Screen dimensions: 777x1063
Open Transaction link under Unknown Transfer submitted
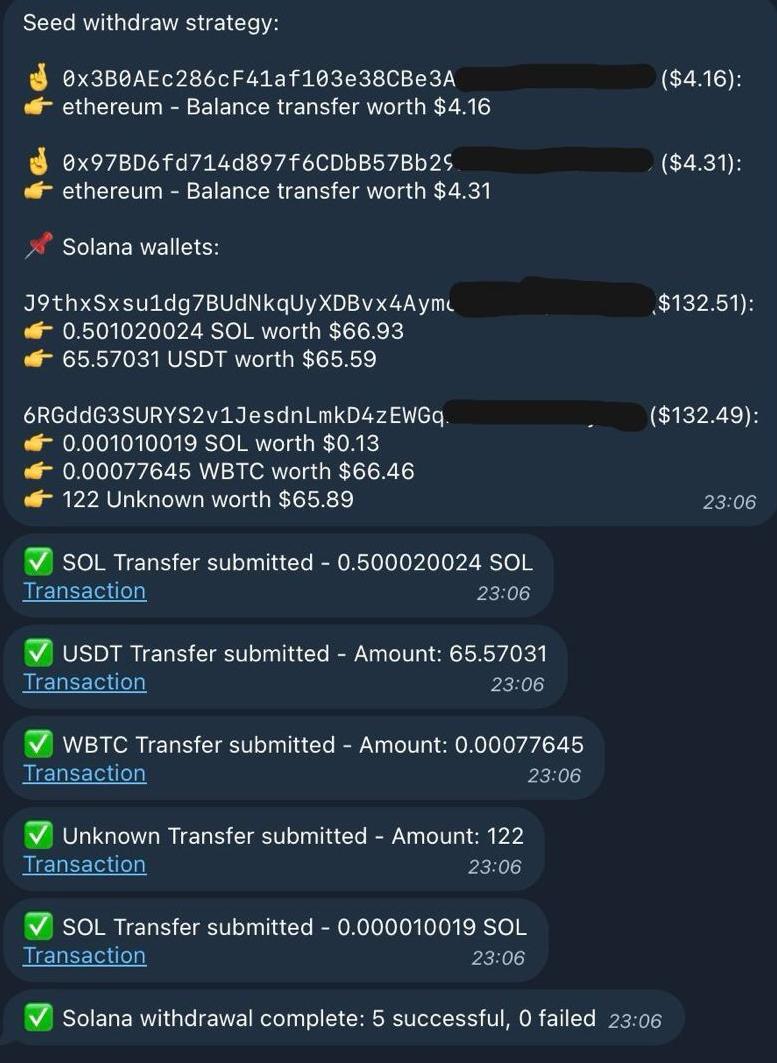(x=84, y=864)
